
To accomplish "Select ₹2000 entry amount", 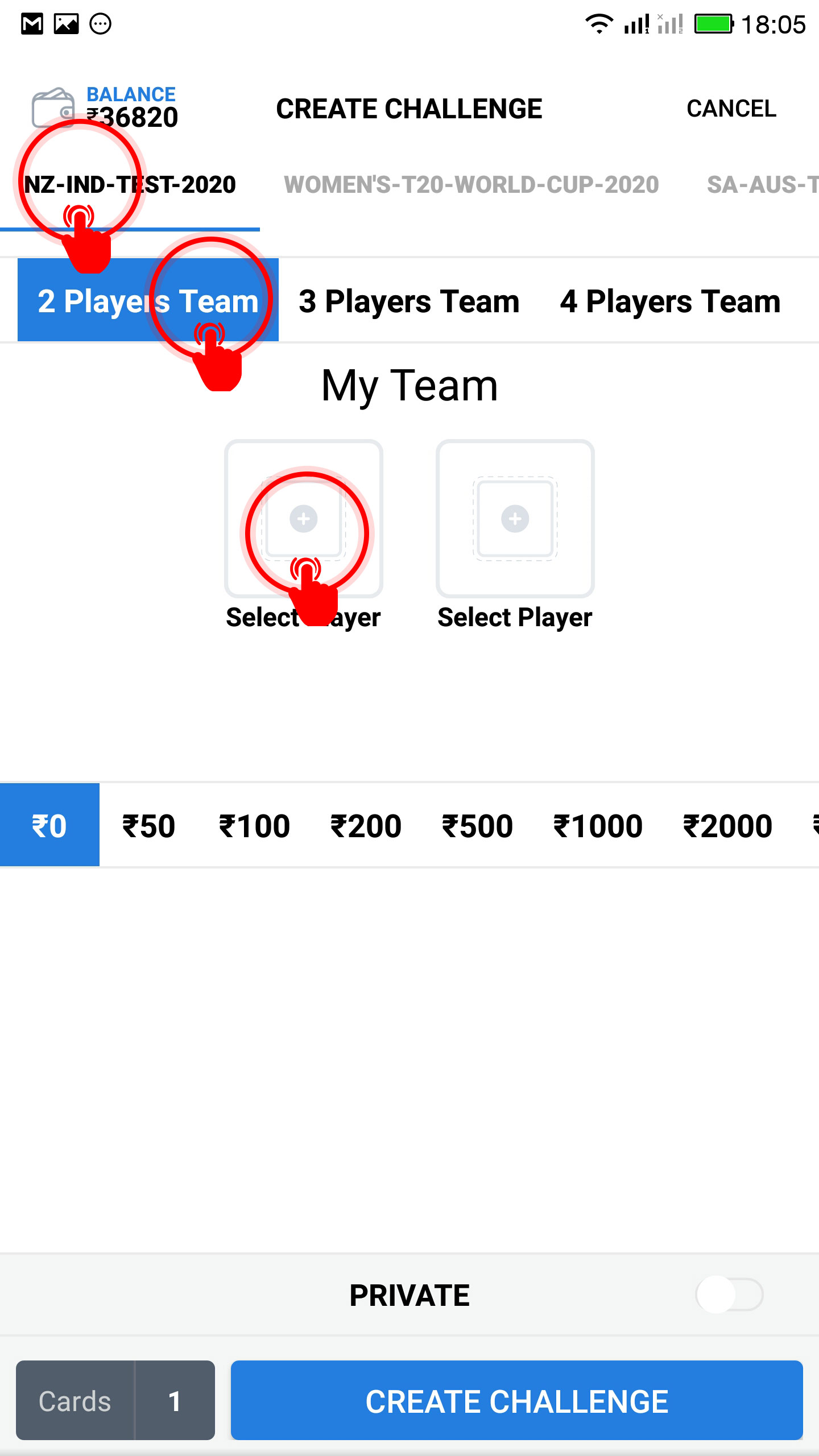I will [727, 826].
